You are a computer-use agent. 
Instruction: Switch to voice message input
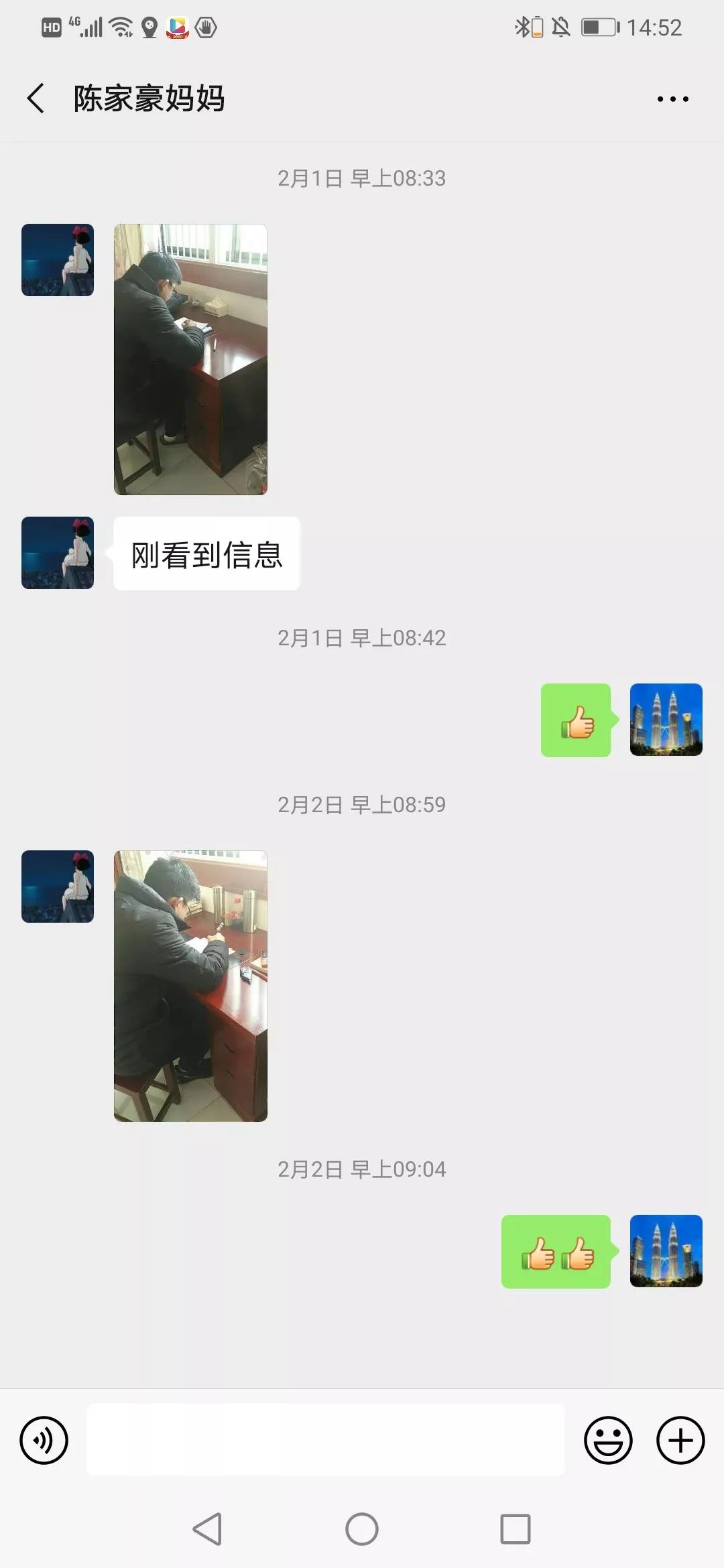pos(44,1440)
